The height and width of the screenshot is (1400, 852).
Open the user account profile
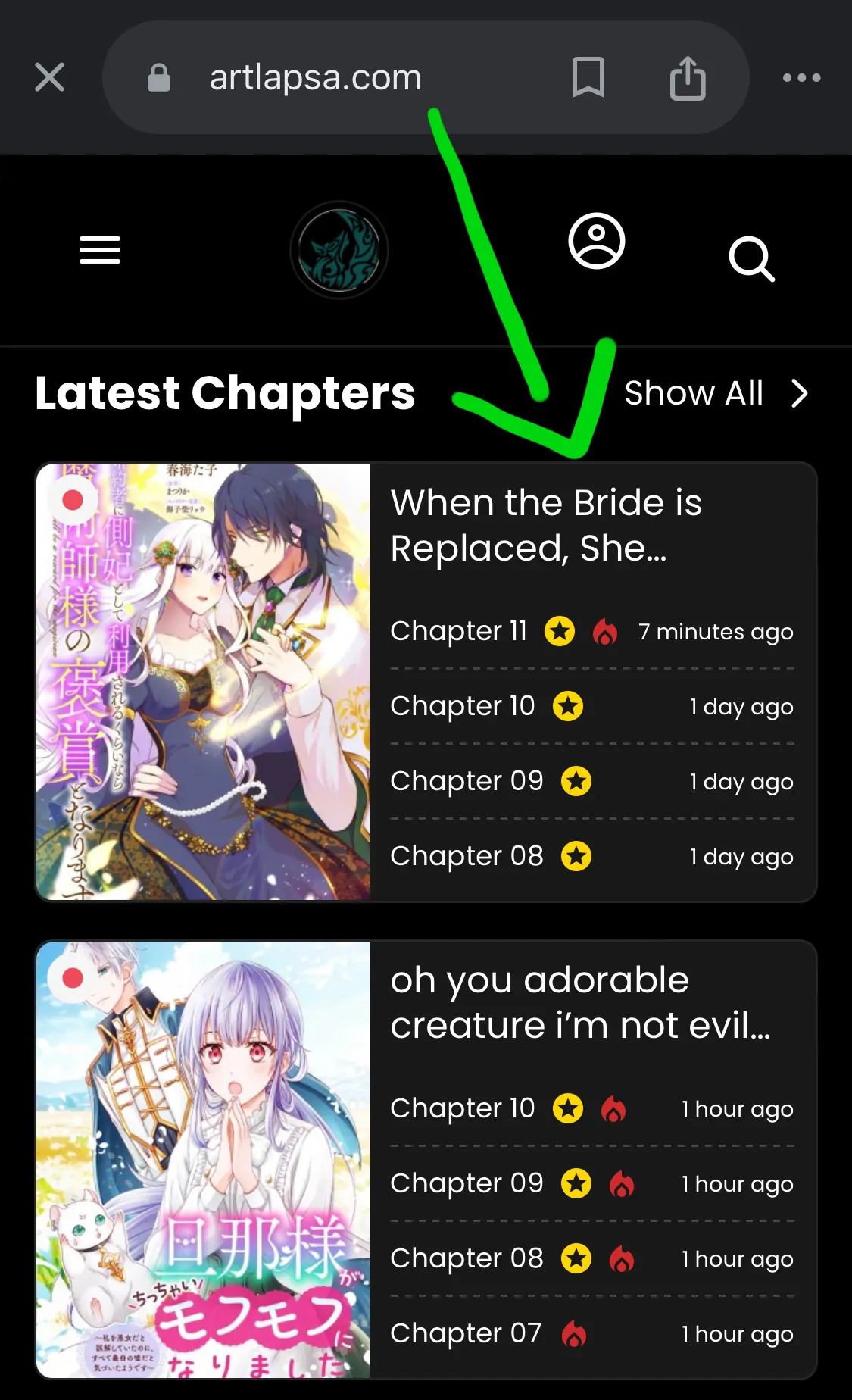point(597,242)
